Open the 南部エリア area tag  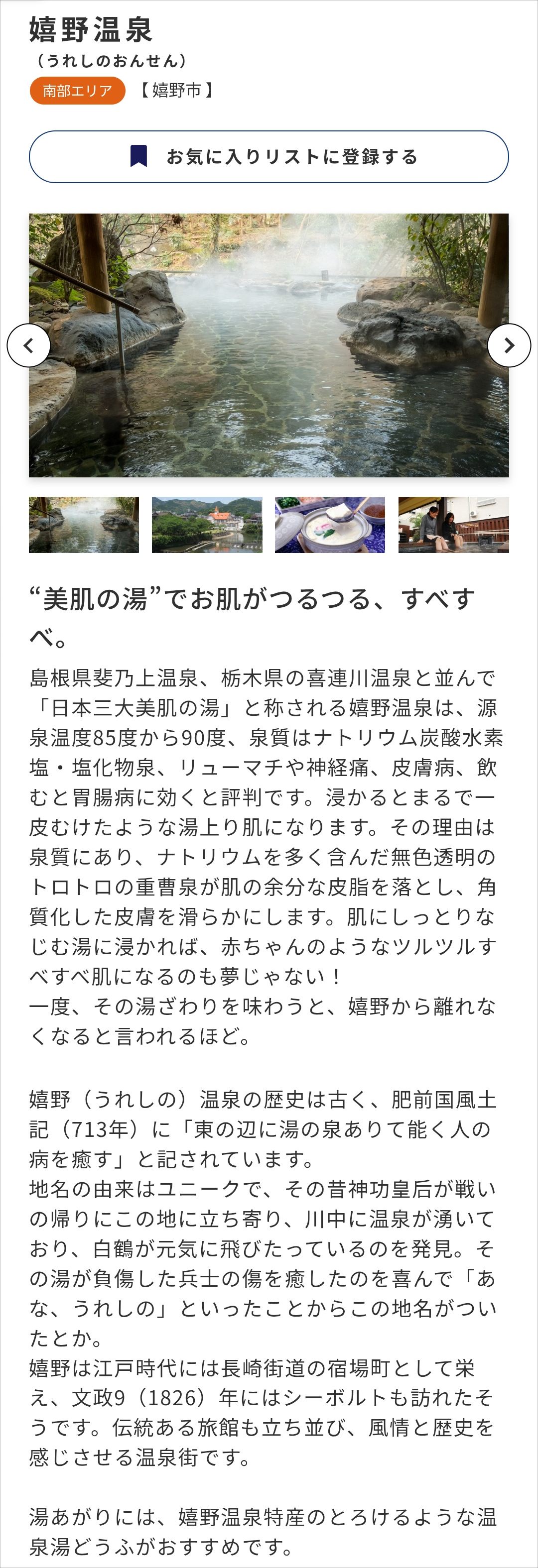click(x=77, y=91)
